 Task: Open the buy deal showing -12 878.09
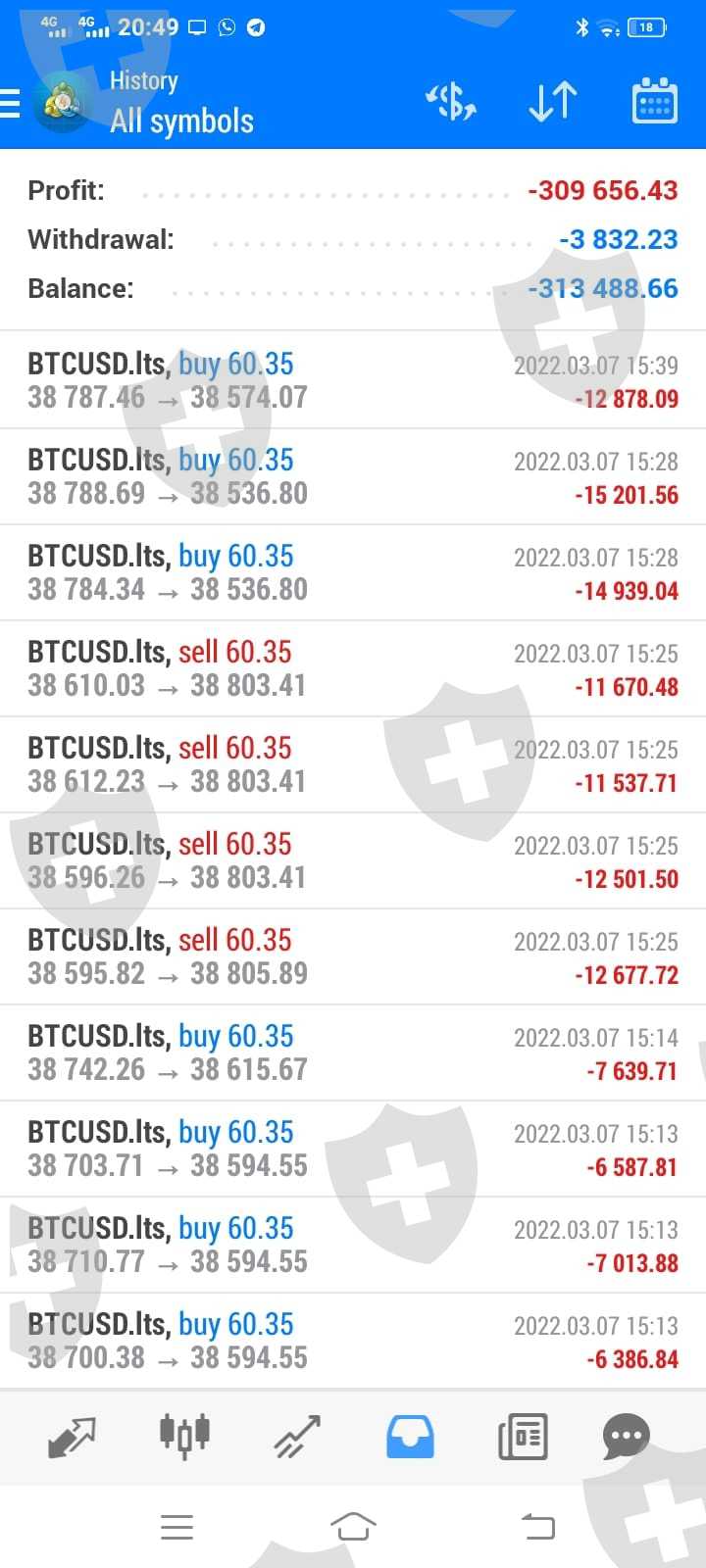(x=353, y=380)
